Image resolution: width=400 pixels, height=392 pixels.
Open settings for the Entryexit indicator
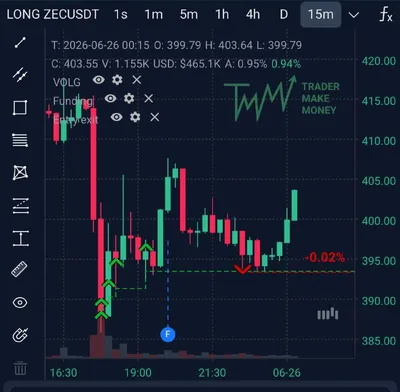pos(135,117)
